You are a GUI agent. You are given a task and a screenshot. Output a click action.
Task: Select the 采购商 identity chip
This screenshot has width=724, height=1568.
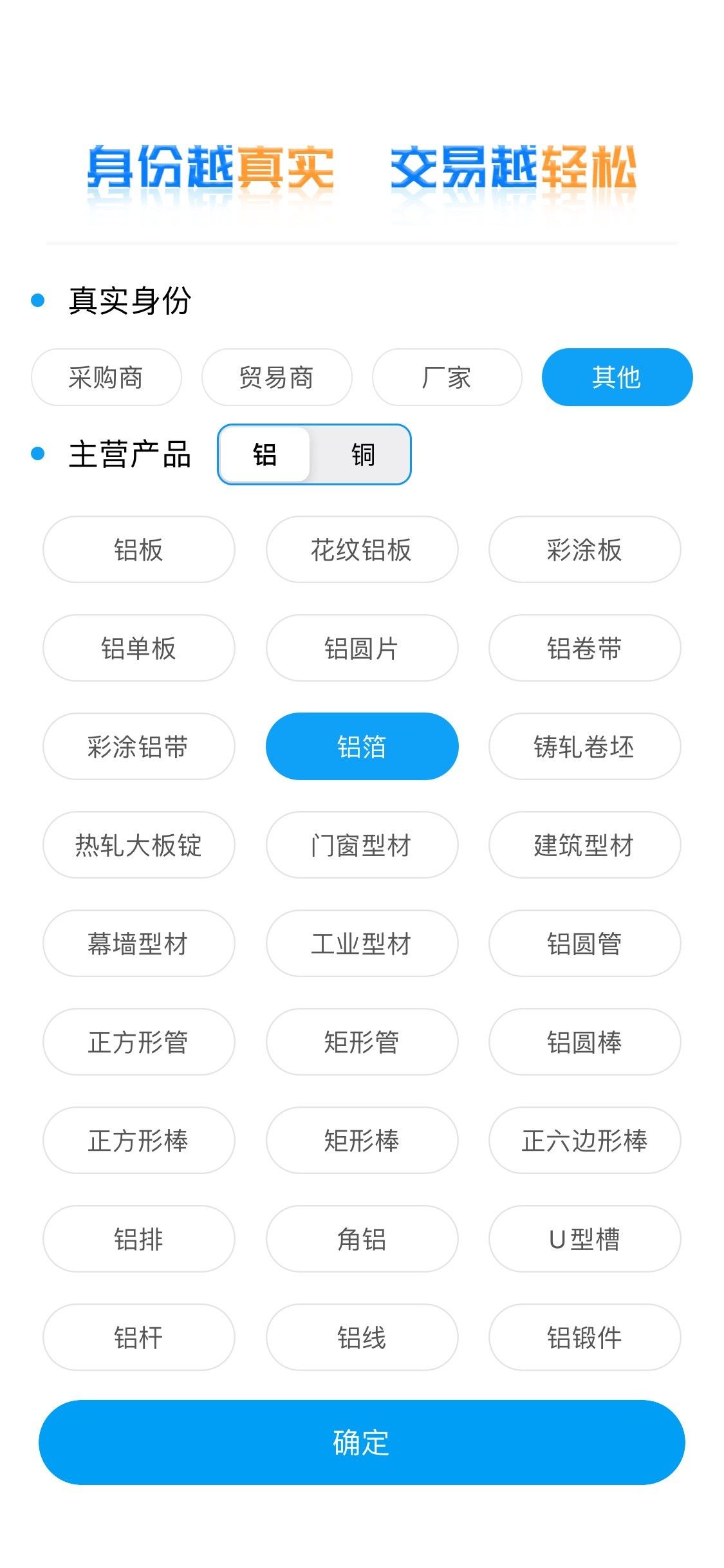[106, 377]
